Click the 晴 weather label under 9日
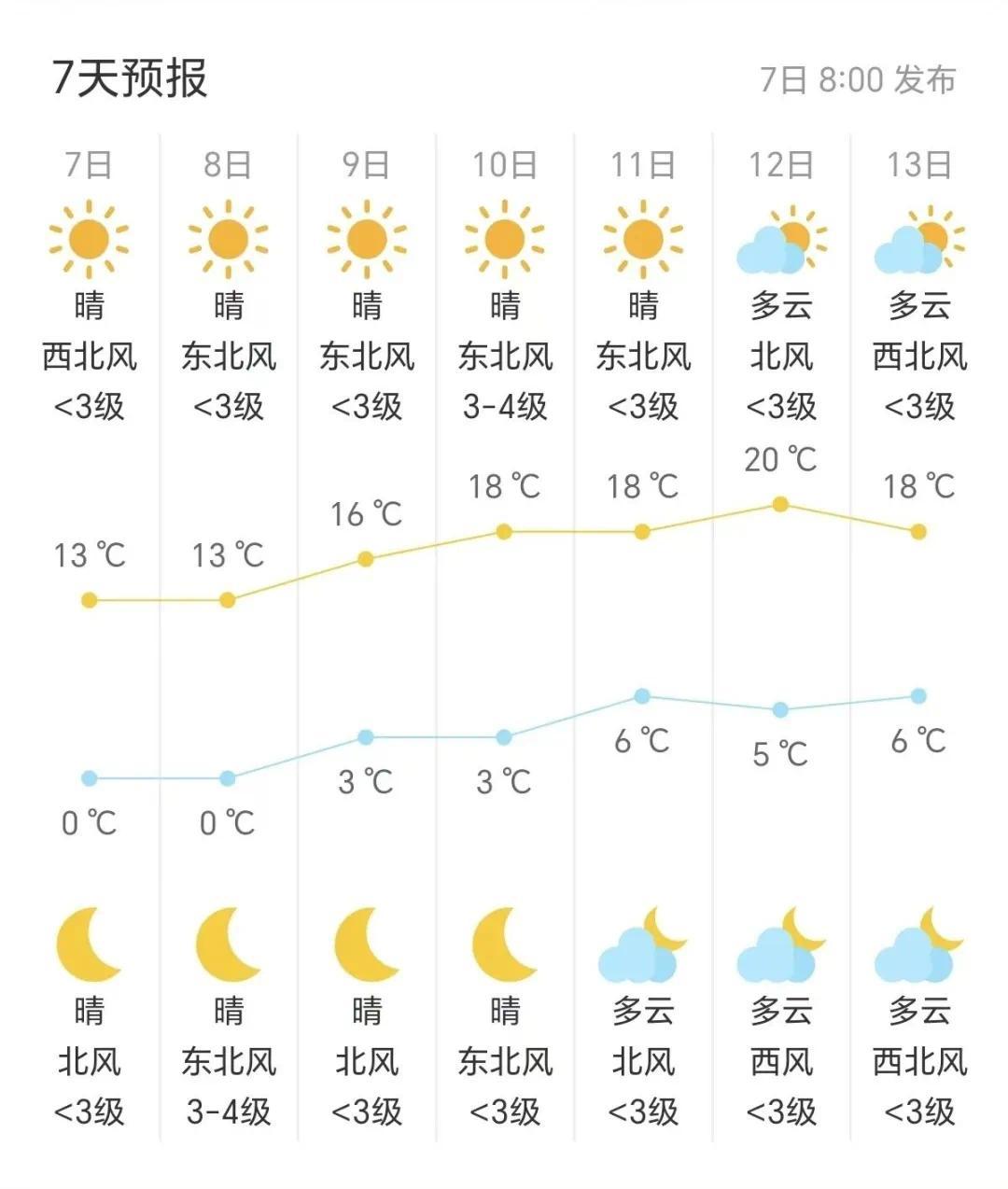 tap(366, 306)
